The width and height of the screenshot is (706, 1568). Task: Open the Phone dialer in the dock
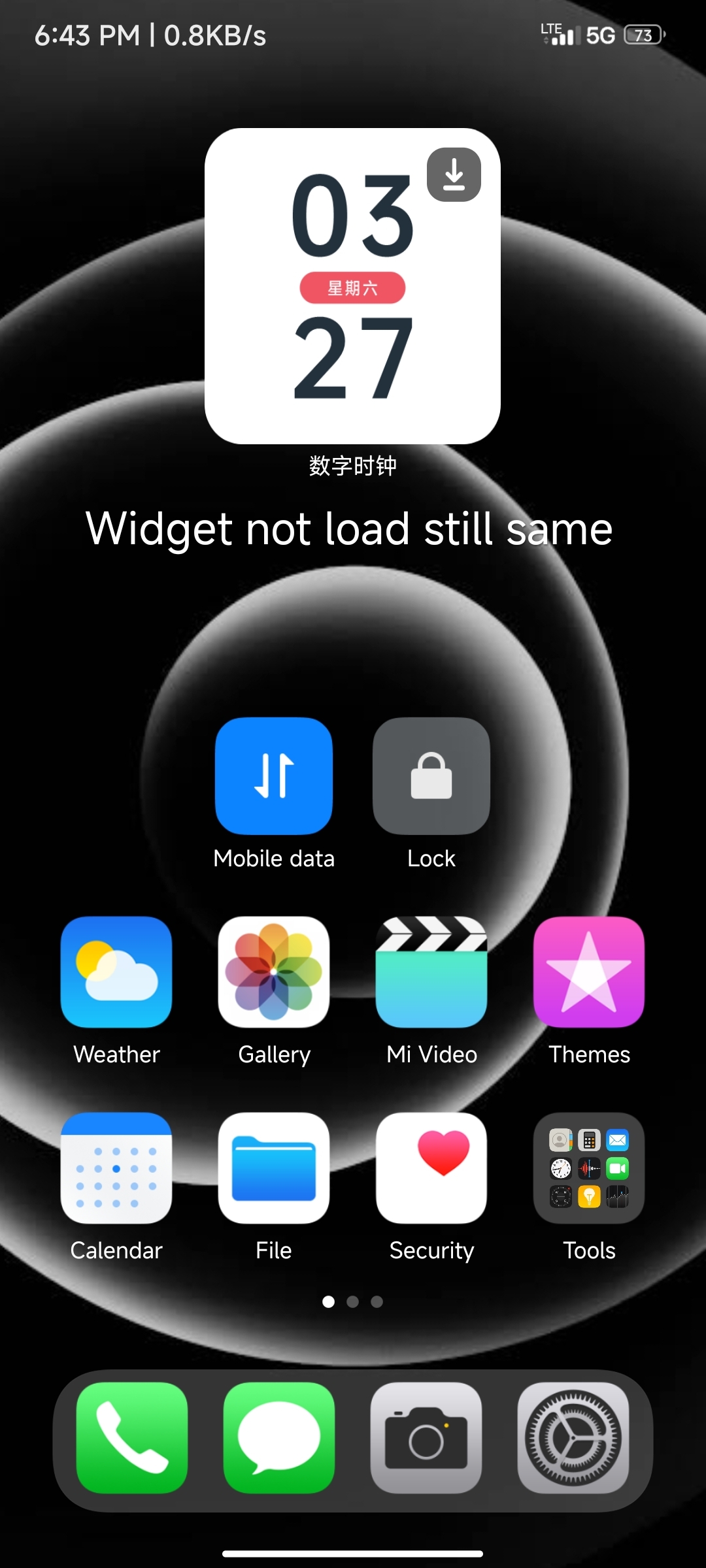pyautogui.click(x=132, y=1437)
